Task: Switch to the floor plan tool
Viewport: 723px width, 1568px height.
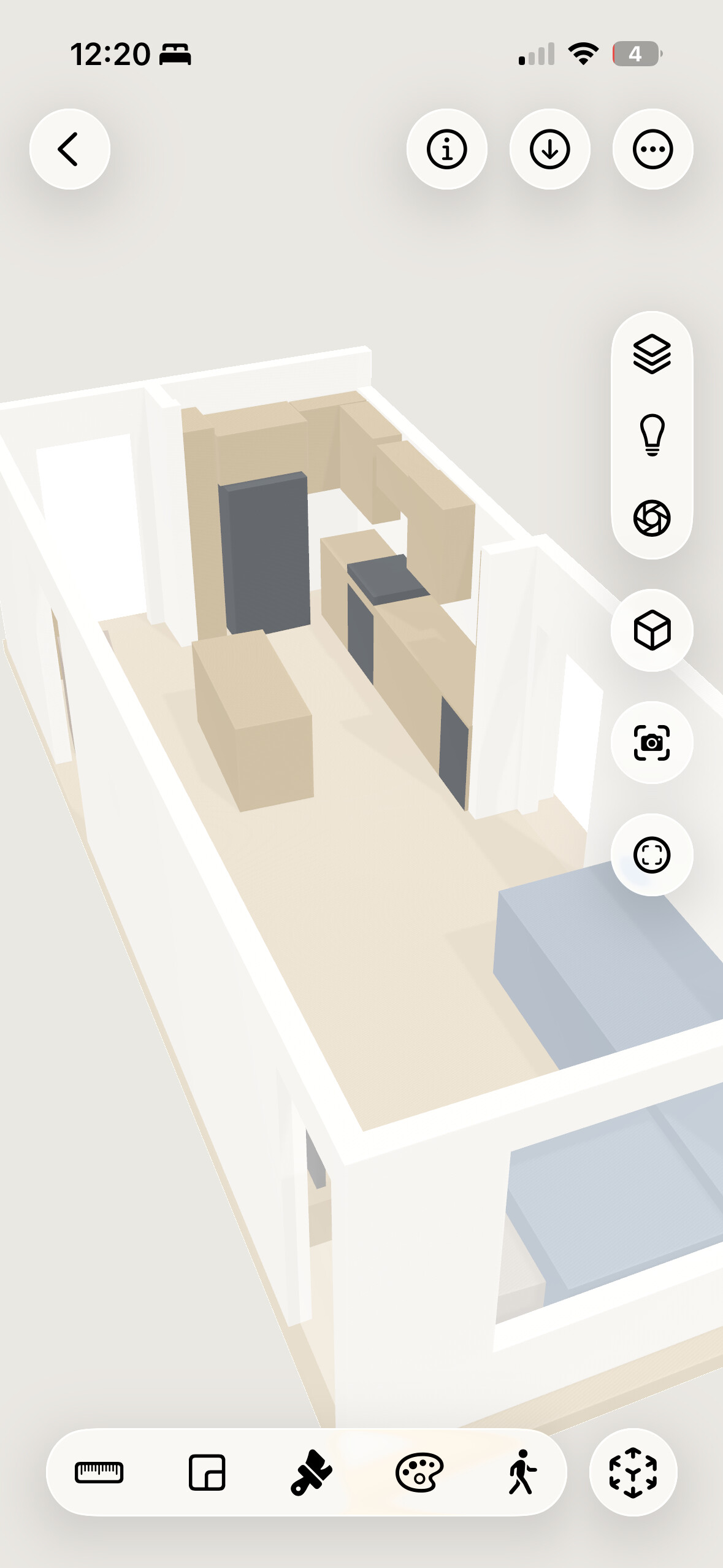Action: point(207,1472)
